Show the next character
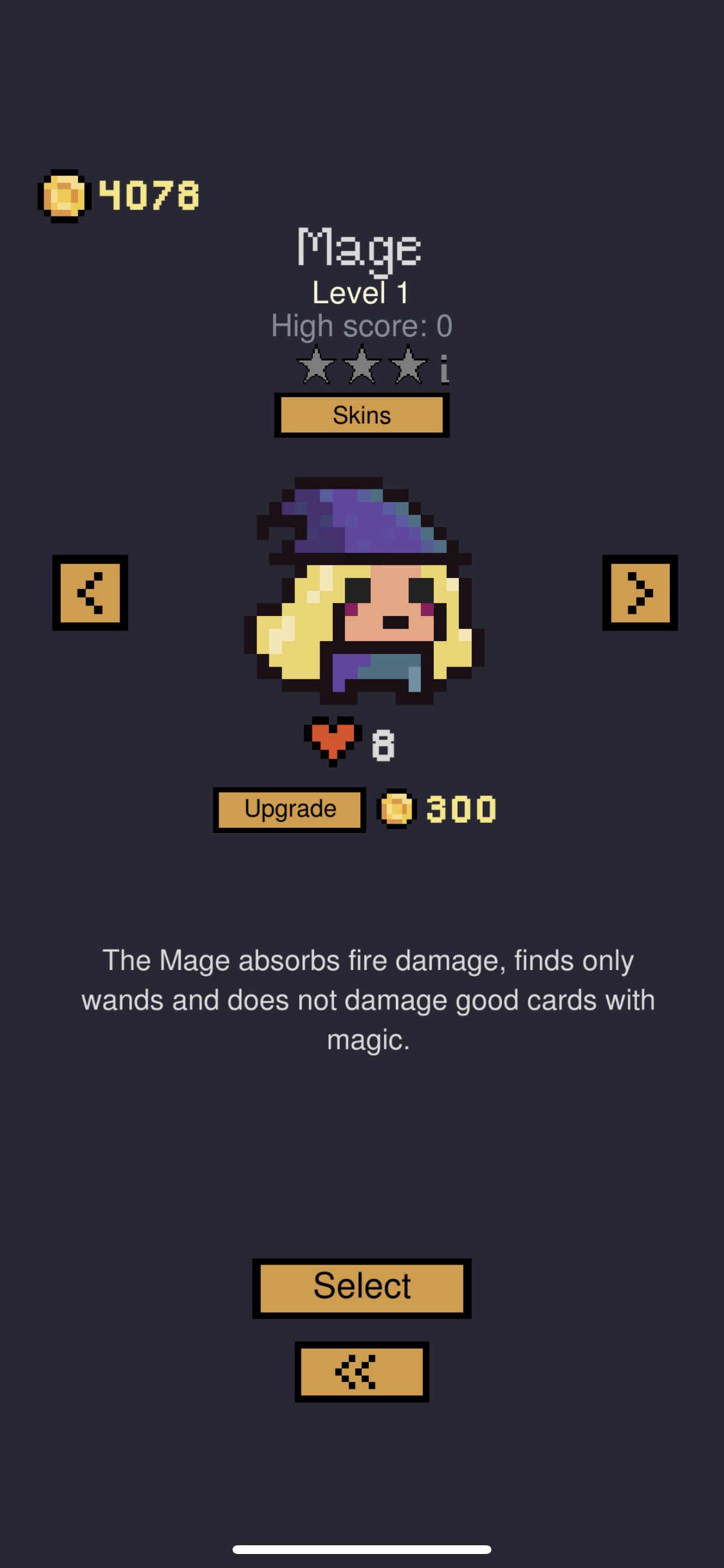The width and height of the screenshot is (724, 1568). [639, 592]
